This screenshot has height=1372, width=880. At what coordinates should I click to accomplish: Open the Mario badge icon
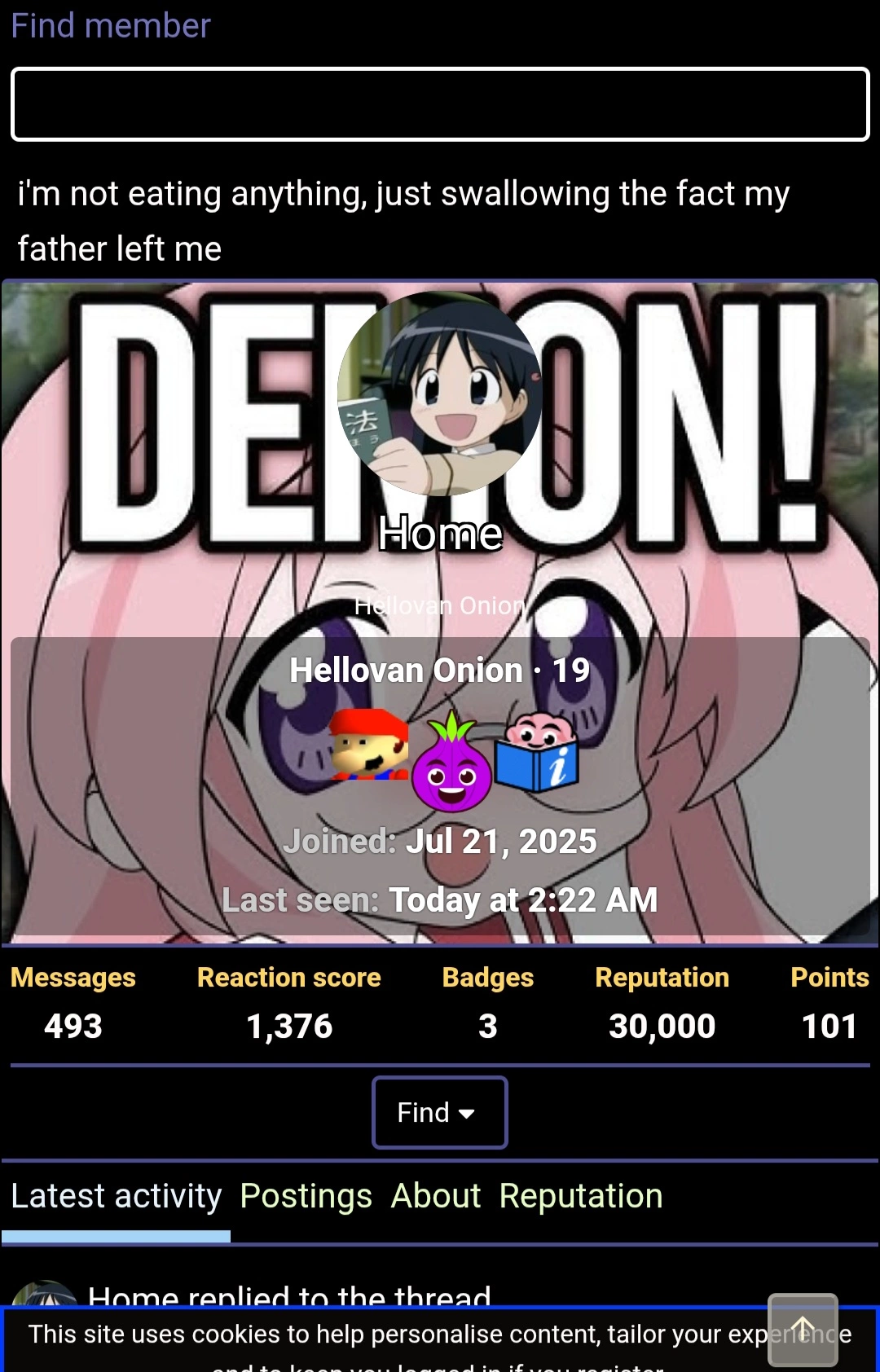pyautogui.click(x=369, y=745)
